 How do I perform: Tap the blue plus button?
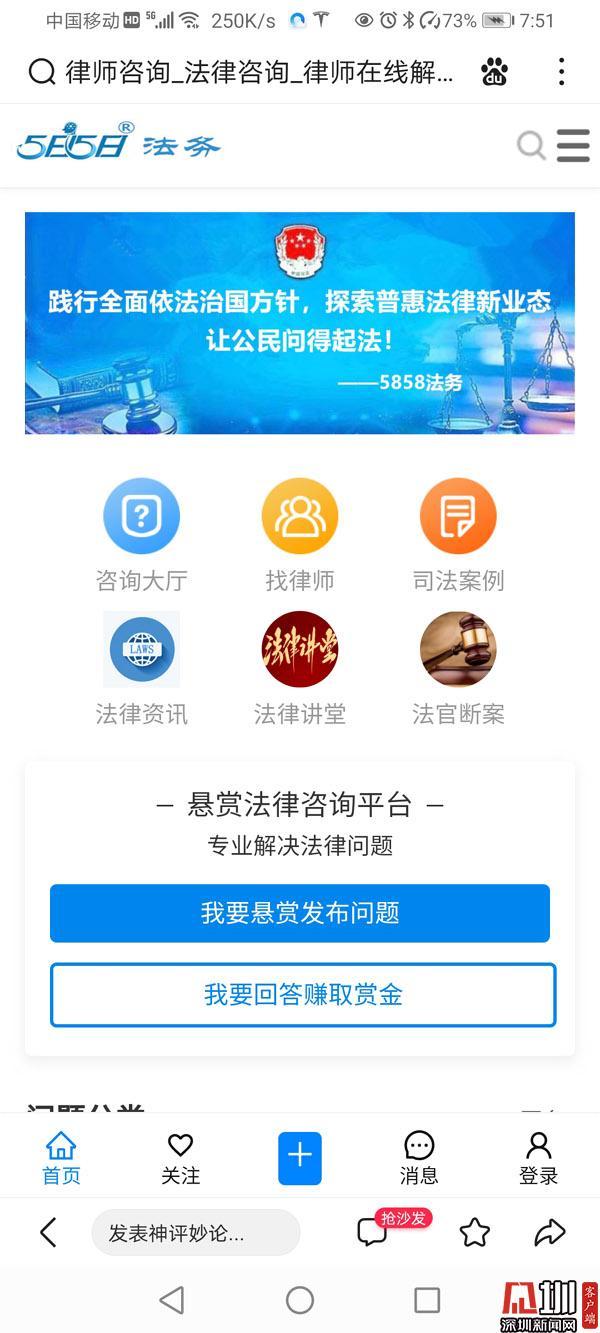coord(300,1158)
